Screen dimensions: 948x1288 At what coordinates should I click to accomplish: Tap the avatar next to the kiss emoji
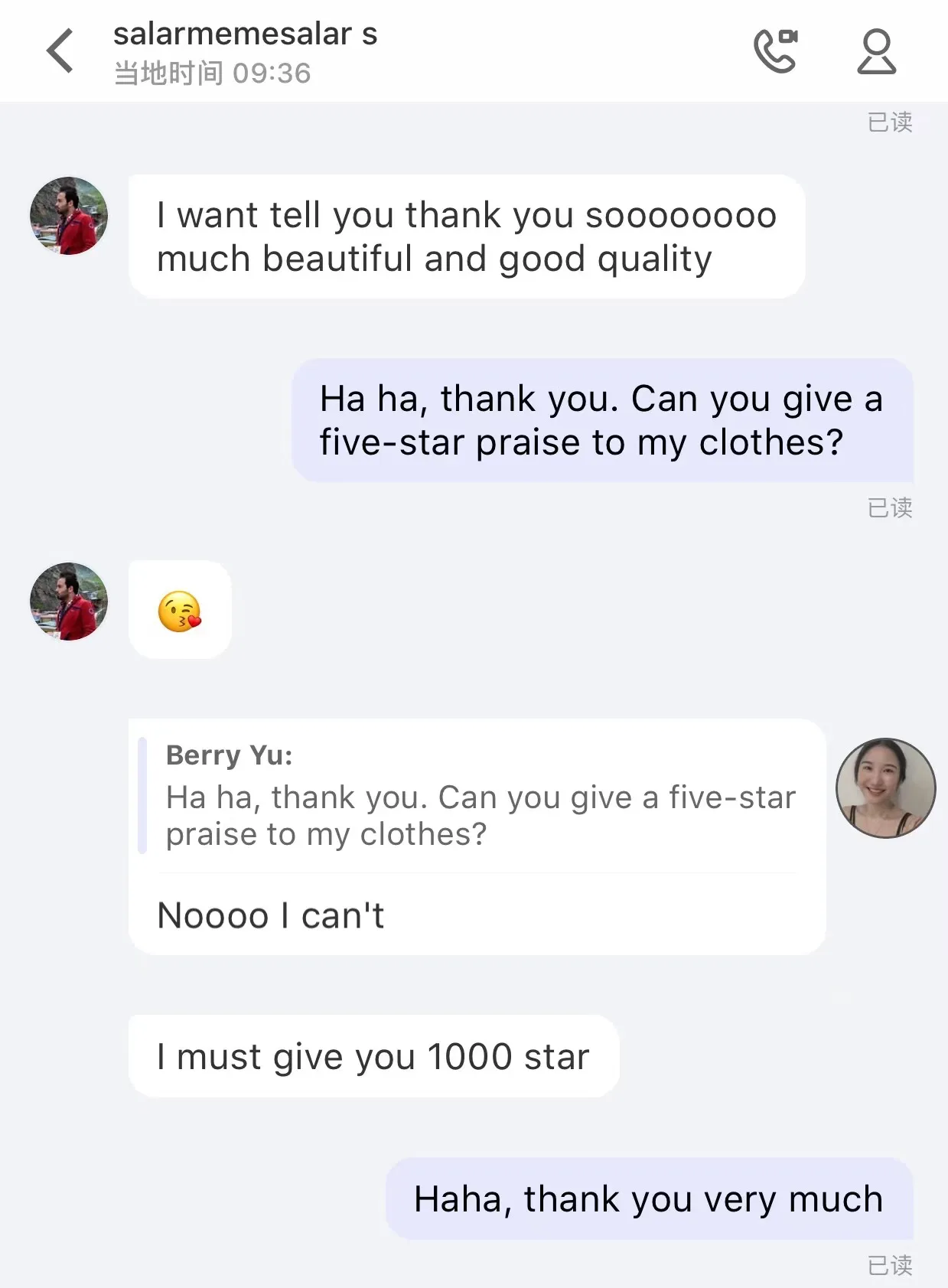(69, 602)
